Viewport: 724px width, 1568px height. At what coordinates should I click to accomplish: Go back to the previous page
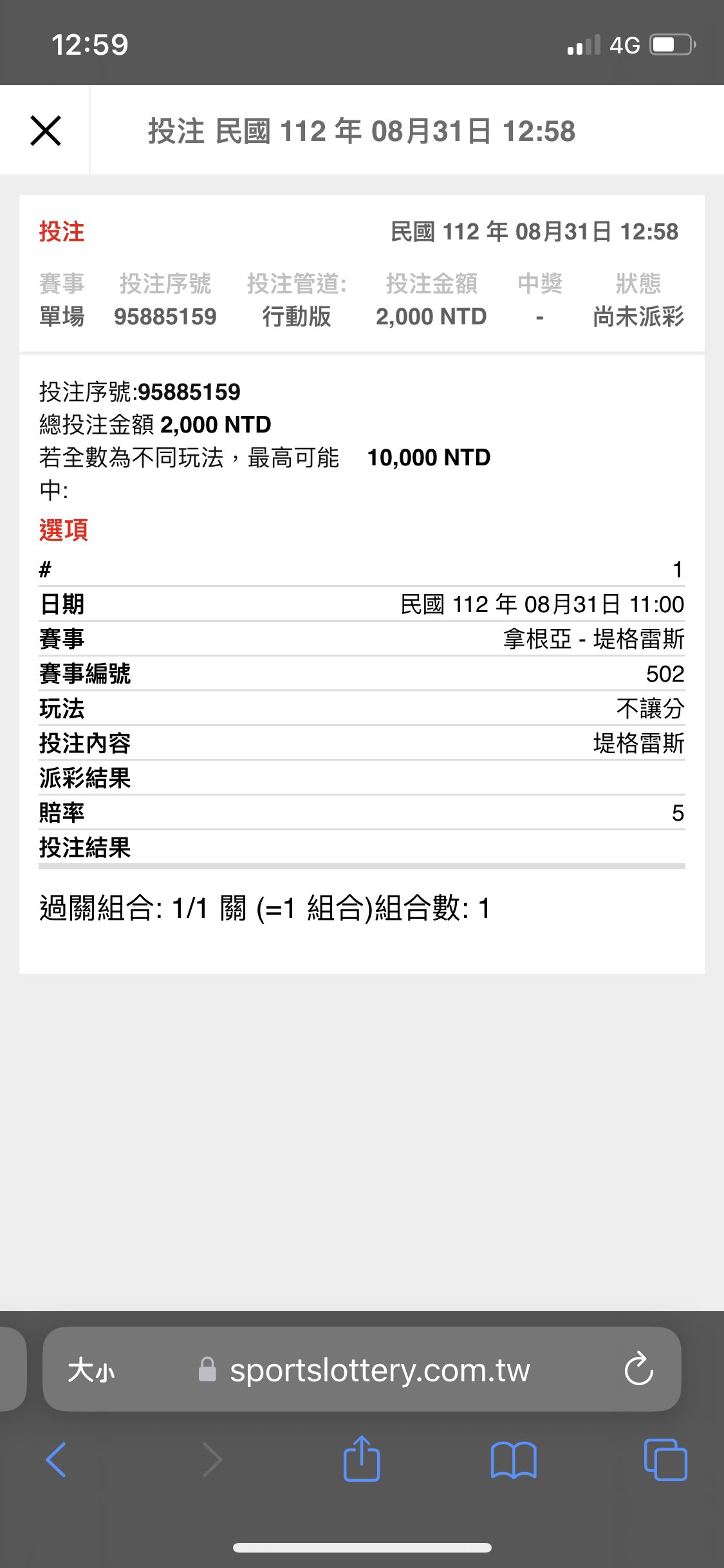tap(57, 1460)
